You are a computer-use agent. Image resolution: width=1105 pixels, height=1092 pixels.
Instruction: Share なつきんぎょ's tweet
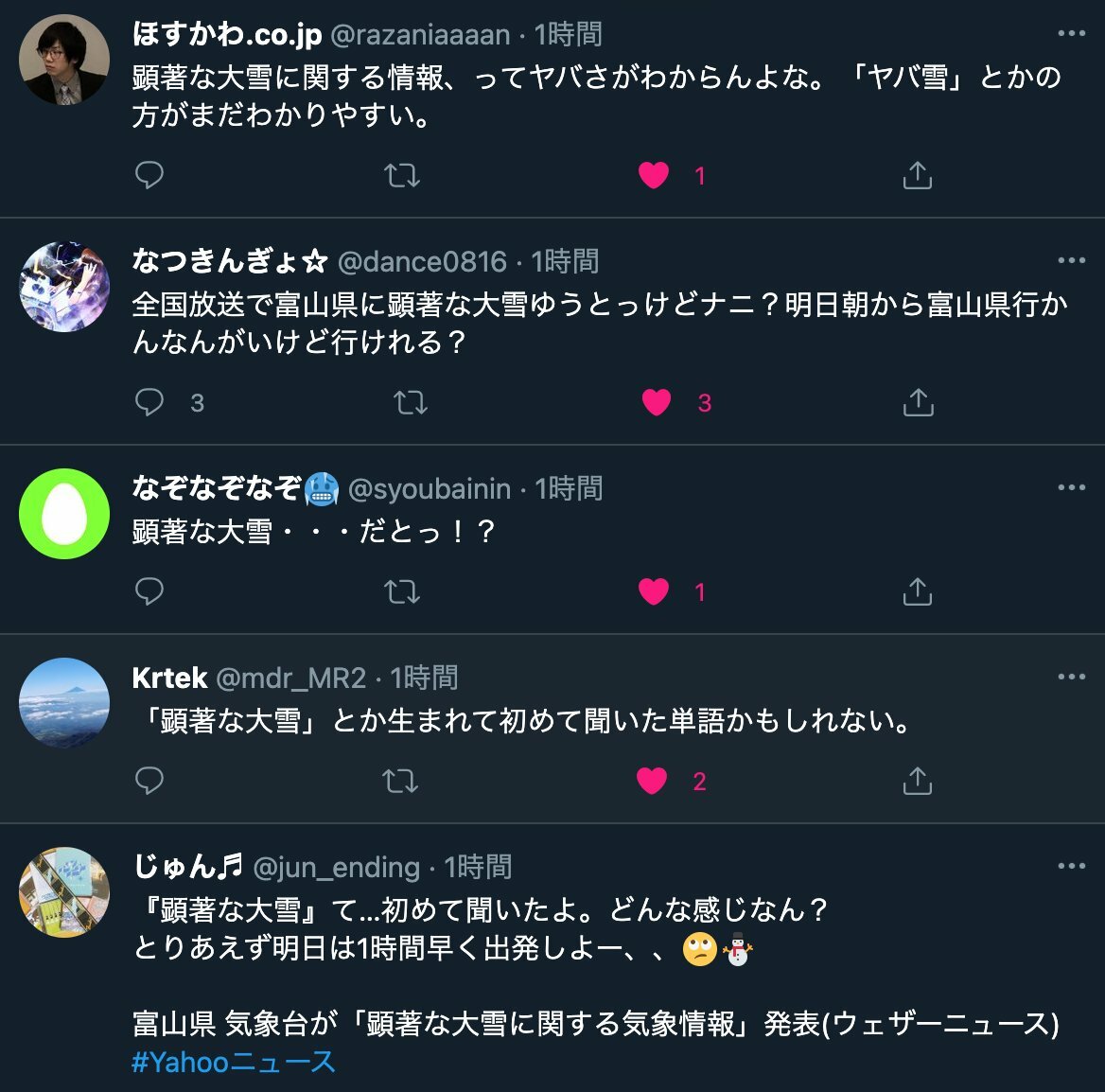point(918,402)
